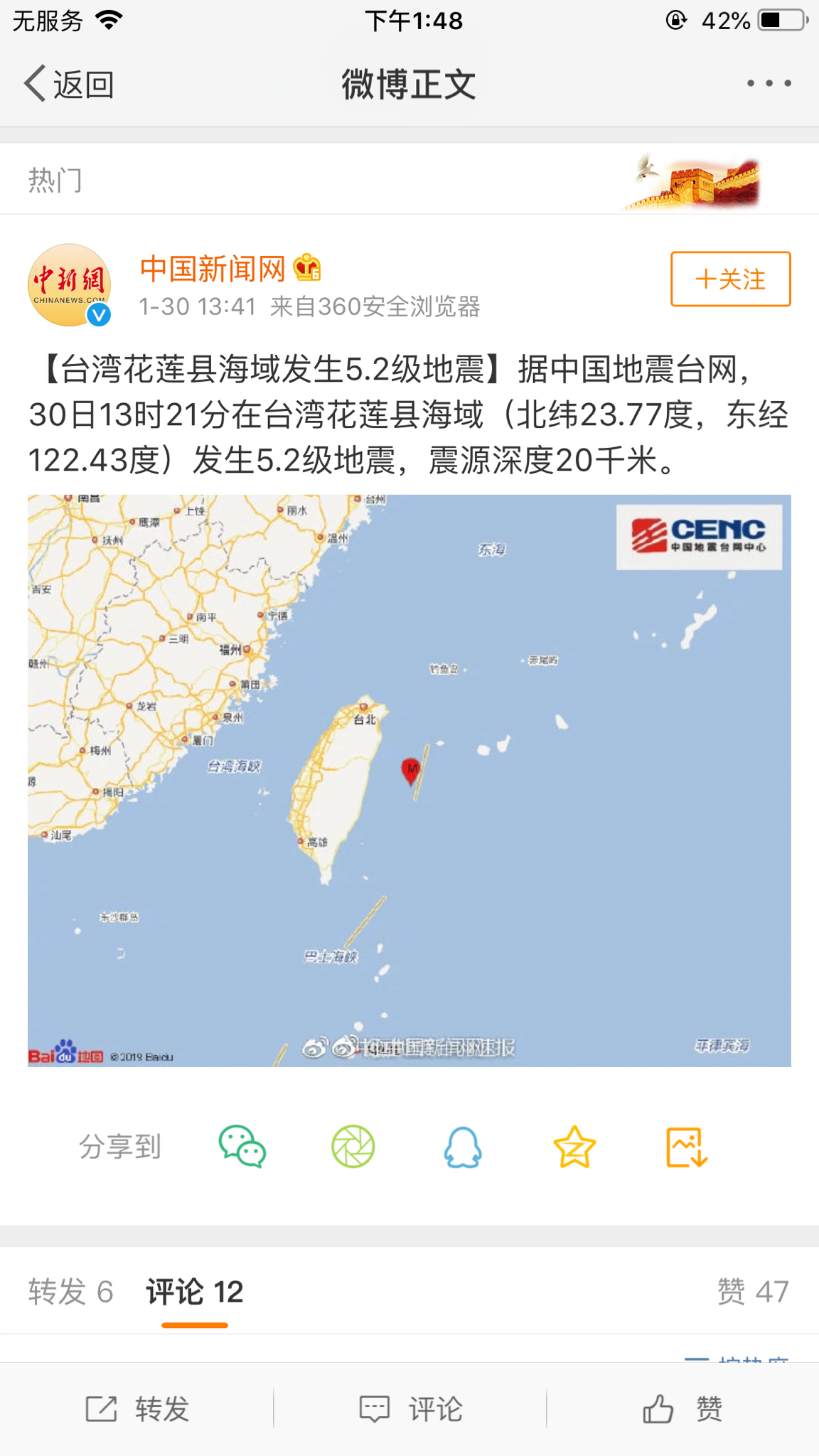Image resolution: width=819 pixels, height=1456 pixels.
Task: Show the 赞 47 likes list
Action: click(x=752, y=1291)
